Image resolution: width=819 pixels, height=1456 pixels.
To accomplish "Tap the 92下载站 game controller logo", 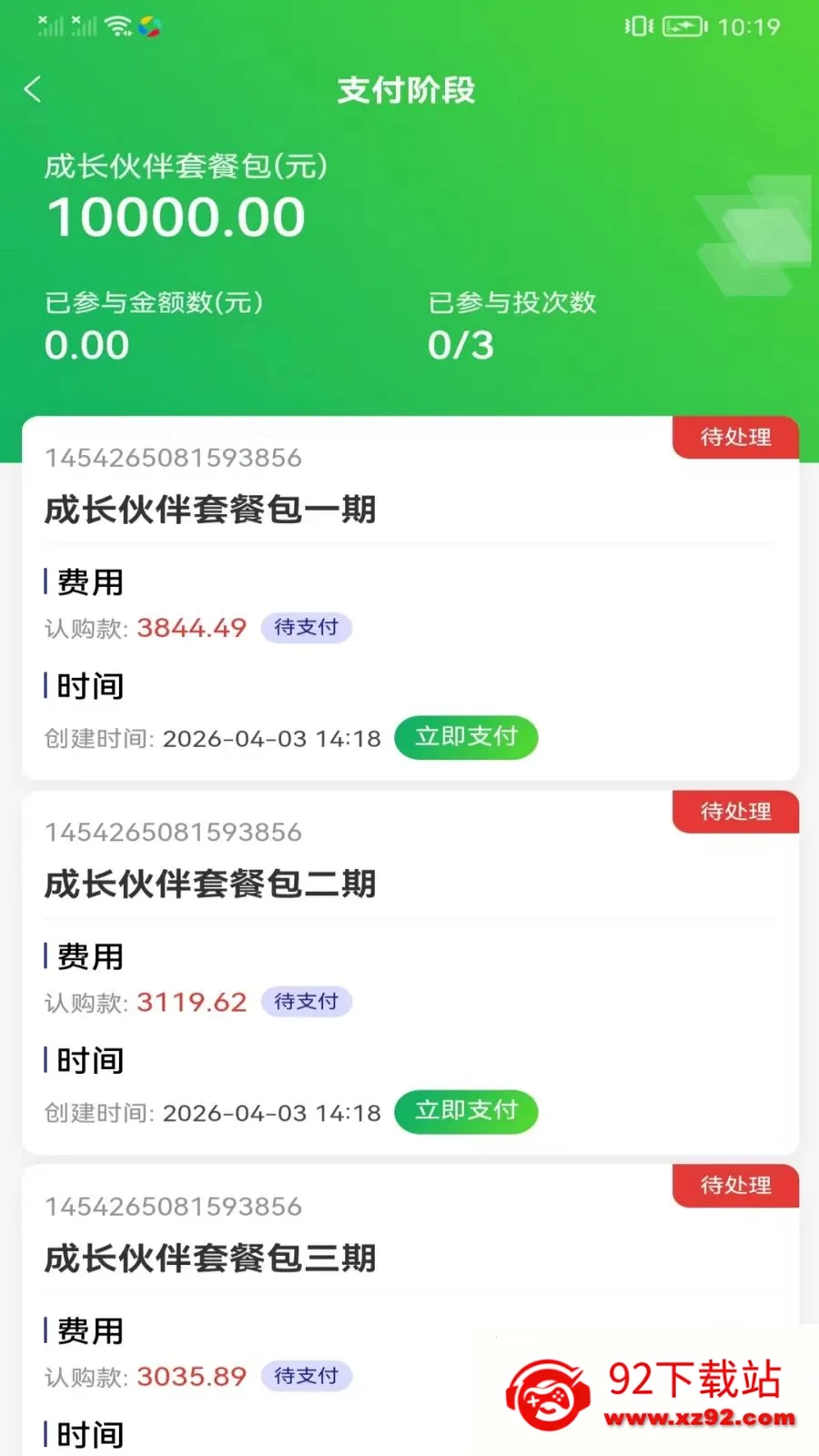I will [x=547, y=1394].
